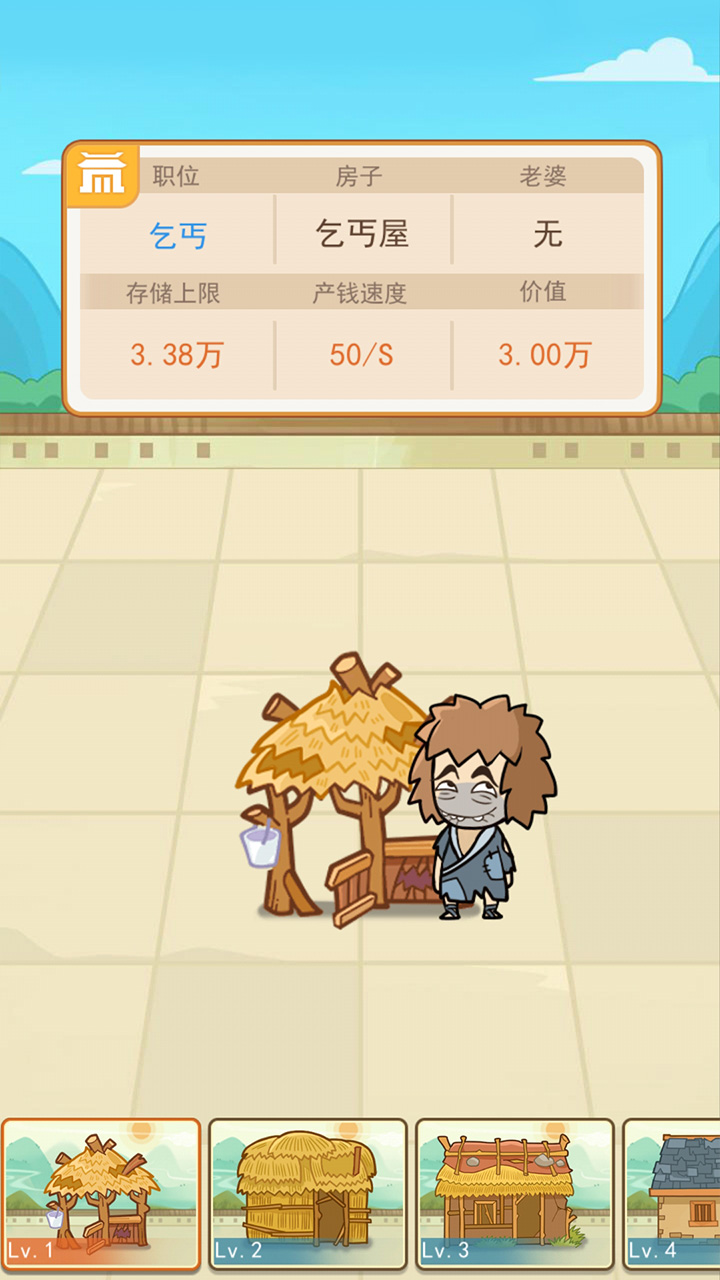
Task: Tap the orange building icon on info panel
Action: click(x=101, y=174)
